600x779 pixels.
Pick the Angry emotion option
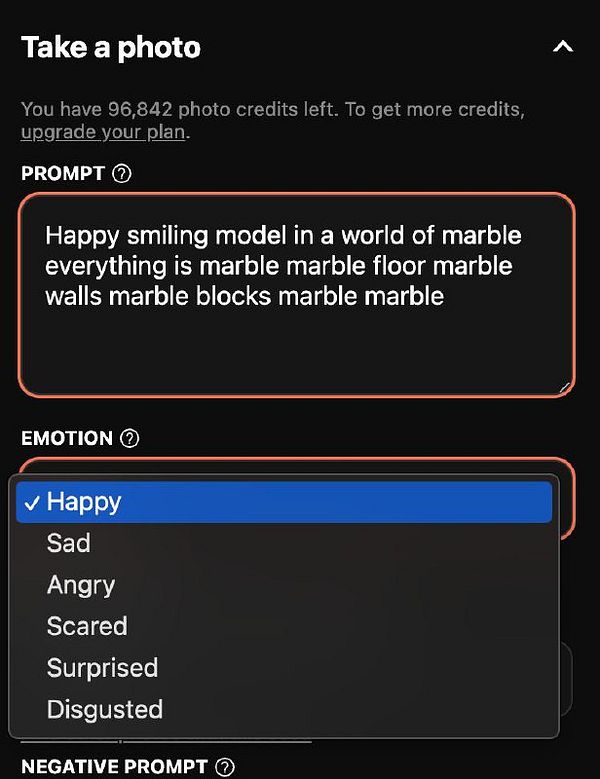coord(81,585)
